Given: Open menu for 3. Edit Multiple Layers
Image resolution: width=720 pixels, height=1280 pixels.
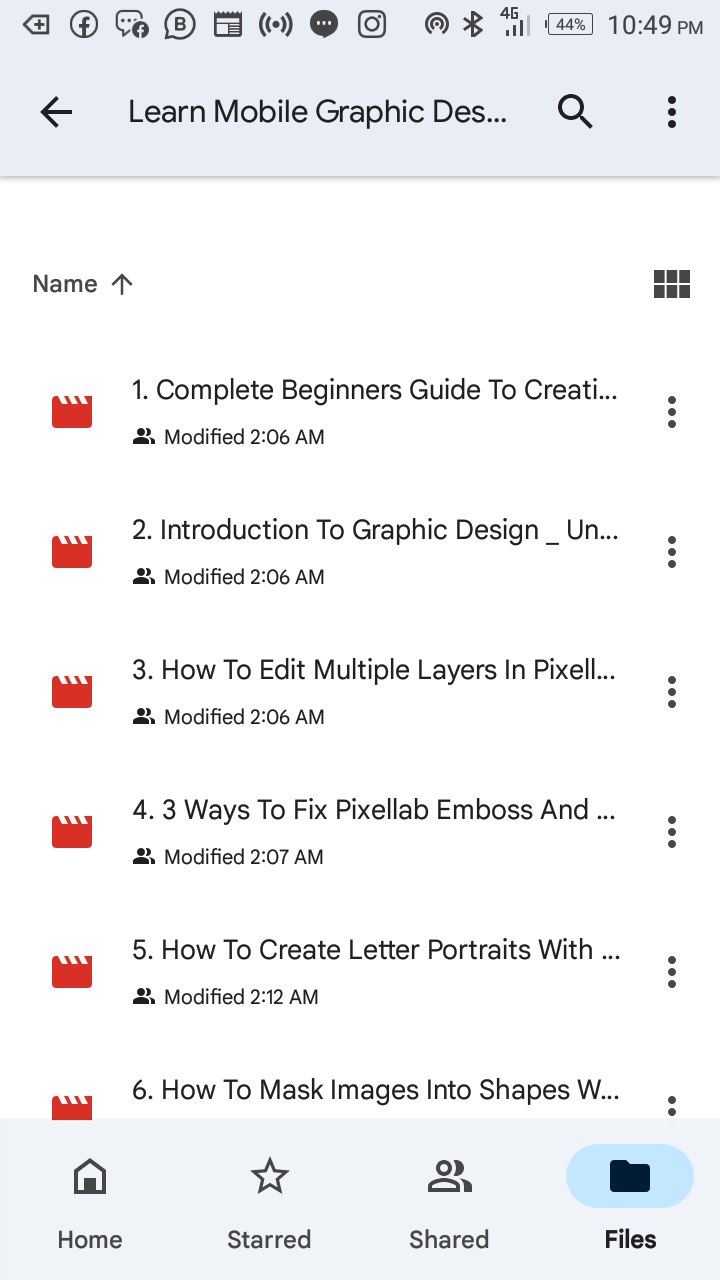Looking at the screenshot, I should (x=671, y=692).
